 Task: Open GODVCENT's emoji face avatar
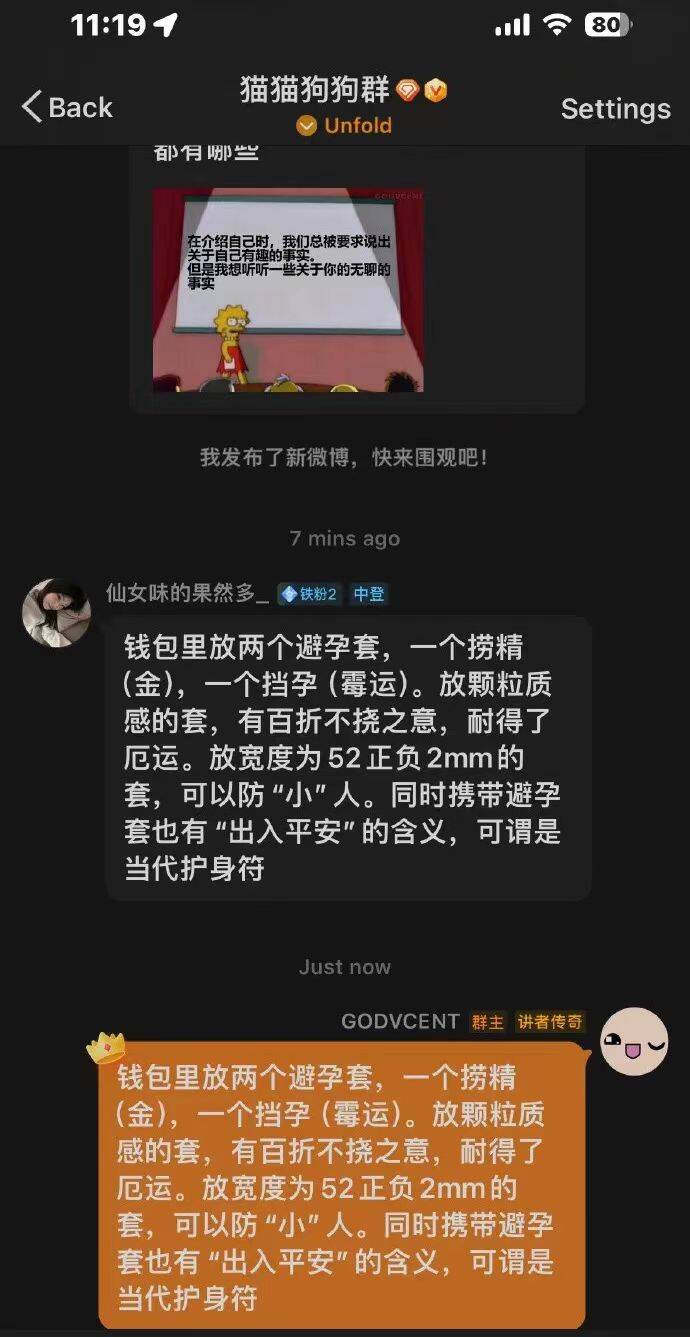click(633, 1041)
